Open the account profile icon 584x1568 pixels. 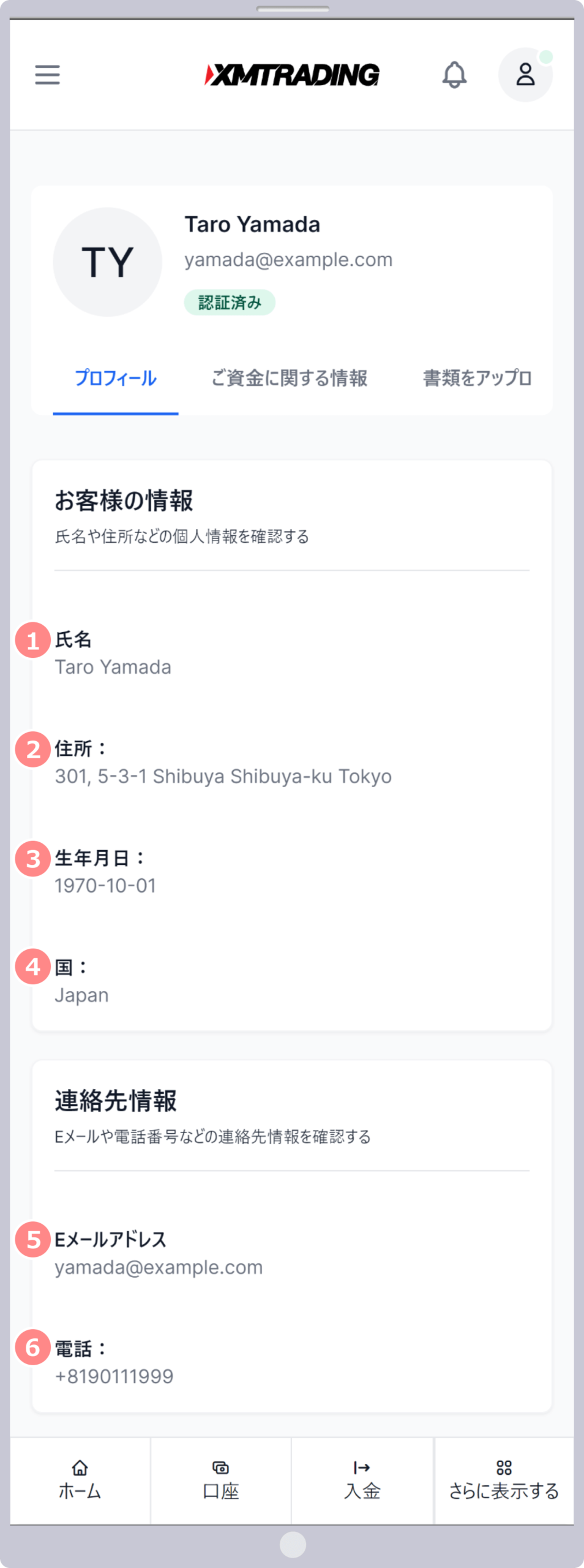[525, 75]
